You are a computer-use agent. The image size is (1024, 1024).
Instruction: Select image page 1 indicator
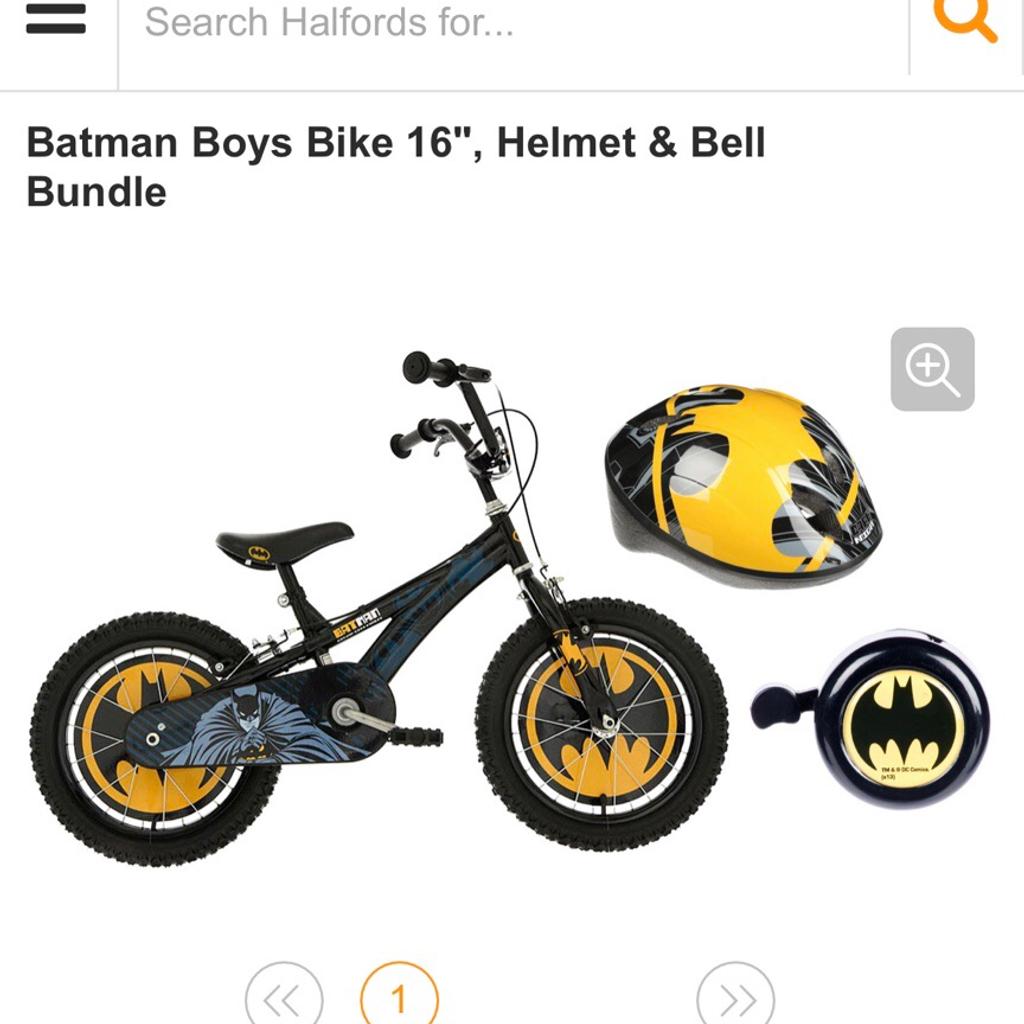[399, 997]
